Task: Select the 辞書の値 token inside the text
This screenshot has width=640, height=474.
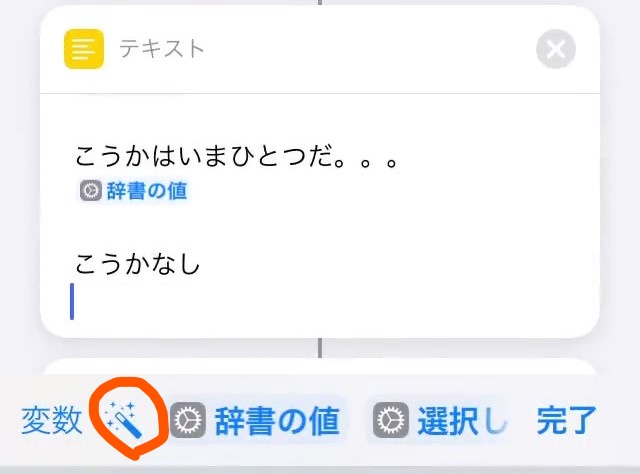Action: coord(133,191)
